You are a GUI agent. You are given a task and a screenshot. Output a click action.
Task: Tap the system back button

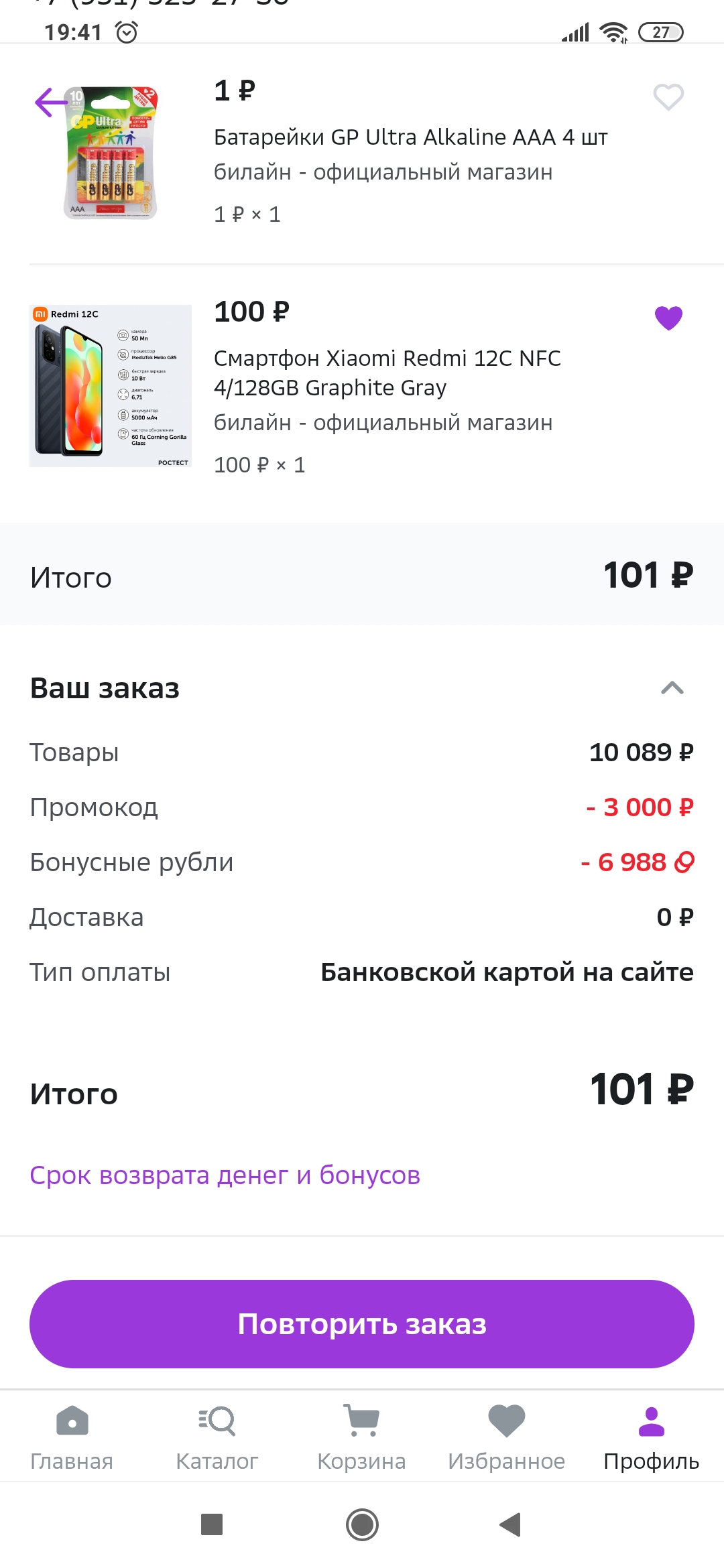click(x=511, y=1524)
